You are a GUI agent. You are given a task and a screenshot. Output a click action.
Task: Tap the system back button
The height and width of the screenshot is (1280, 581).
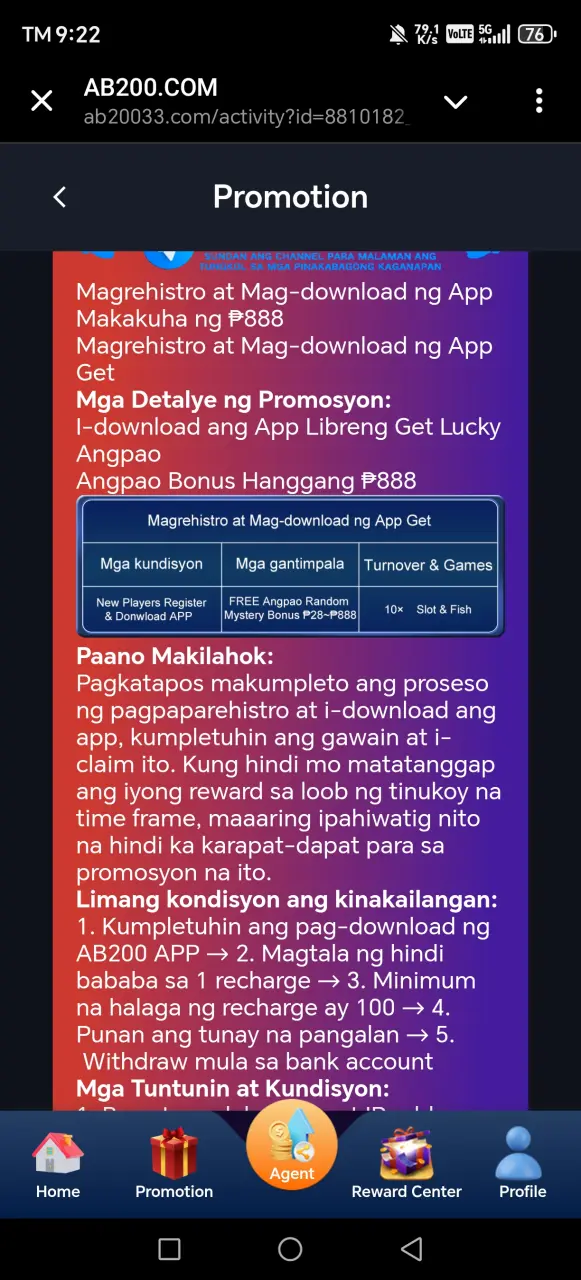click(x=411, y=1249)
